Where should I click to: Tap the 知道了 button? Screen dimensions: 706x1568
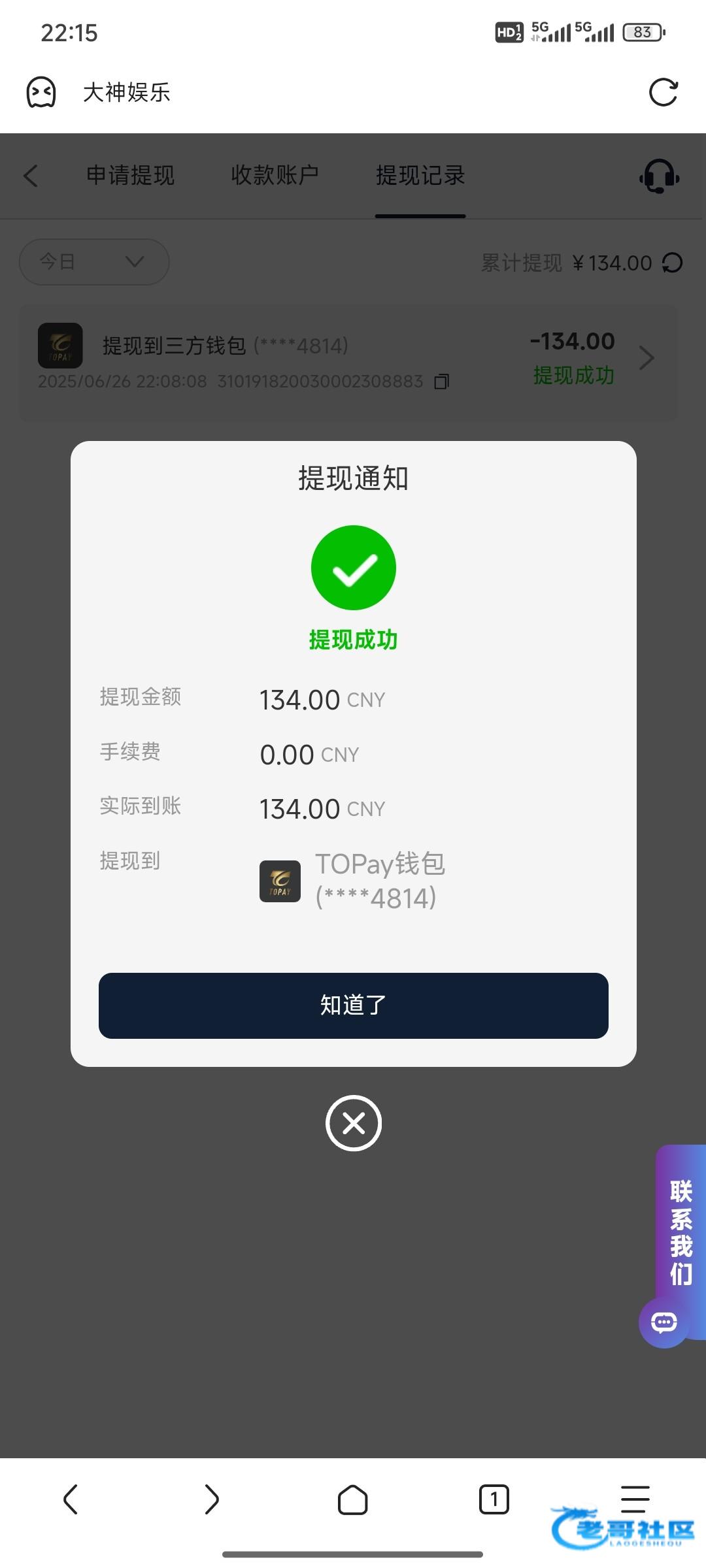[x=353, y=1005]
